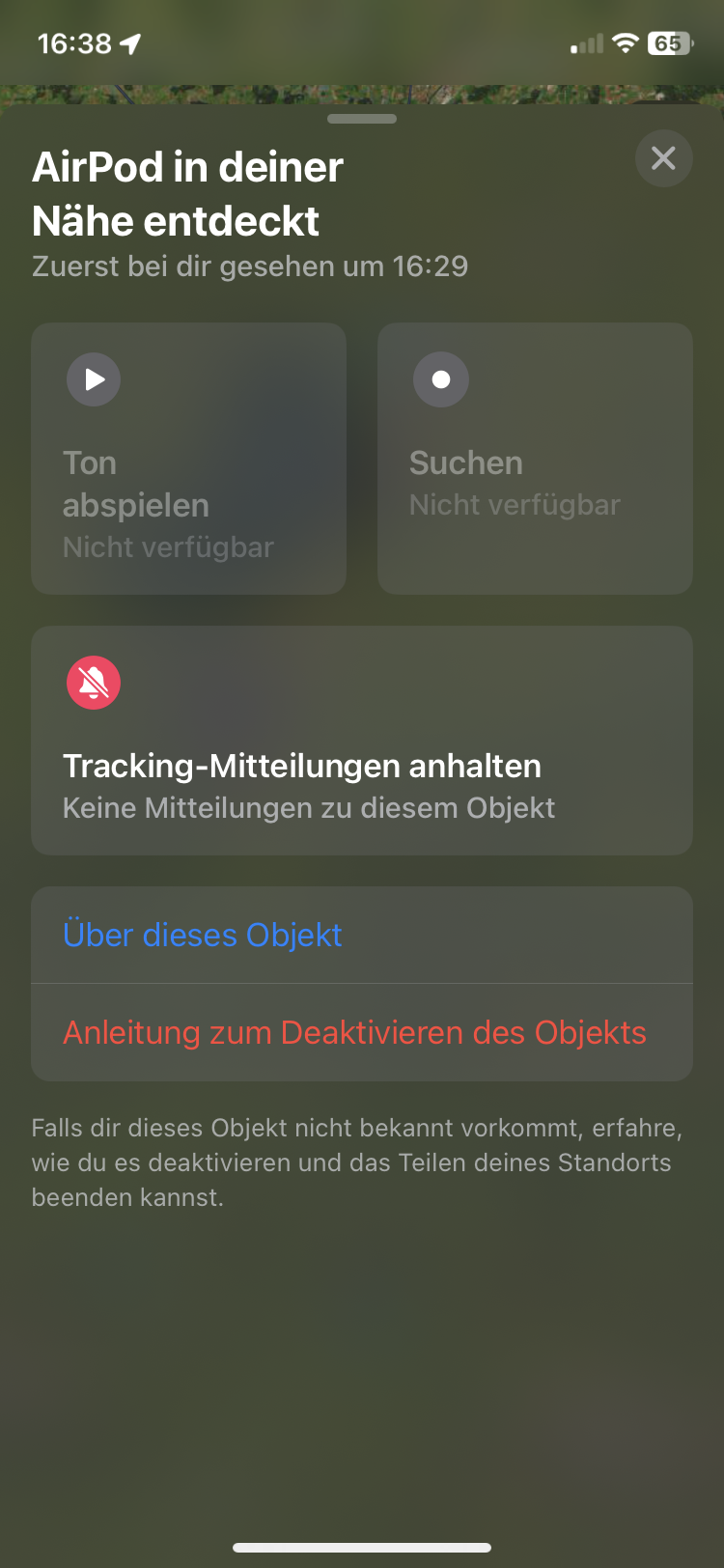
Task: Tap Zuerst bei dir gesehen timestamp
Action: [x=251, y=266]
